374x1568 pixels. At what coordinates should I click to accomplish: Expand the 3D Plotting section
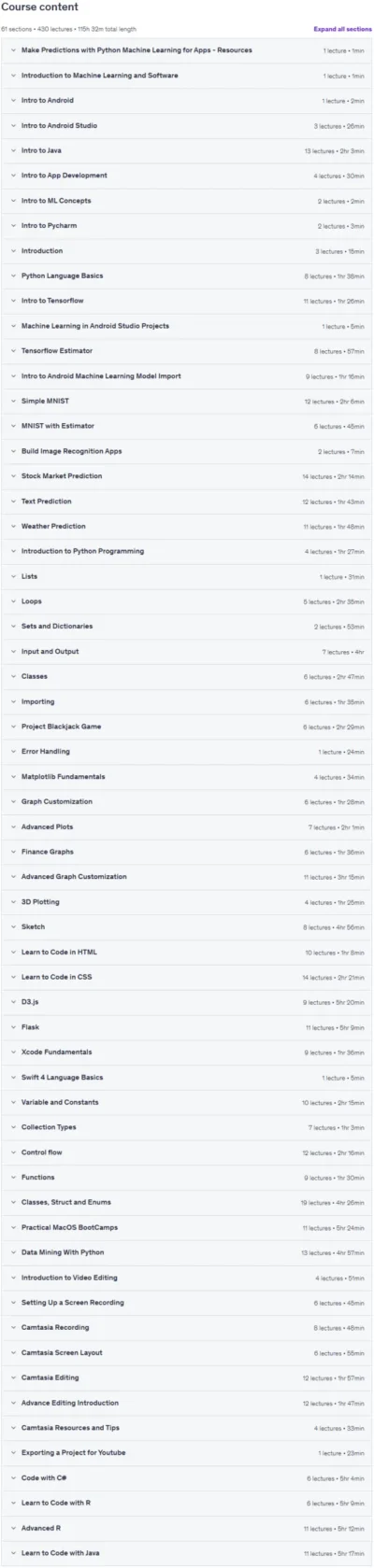pos(187,902)
